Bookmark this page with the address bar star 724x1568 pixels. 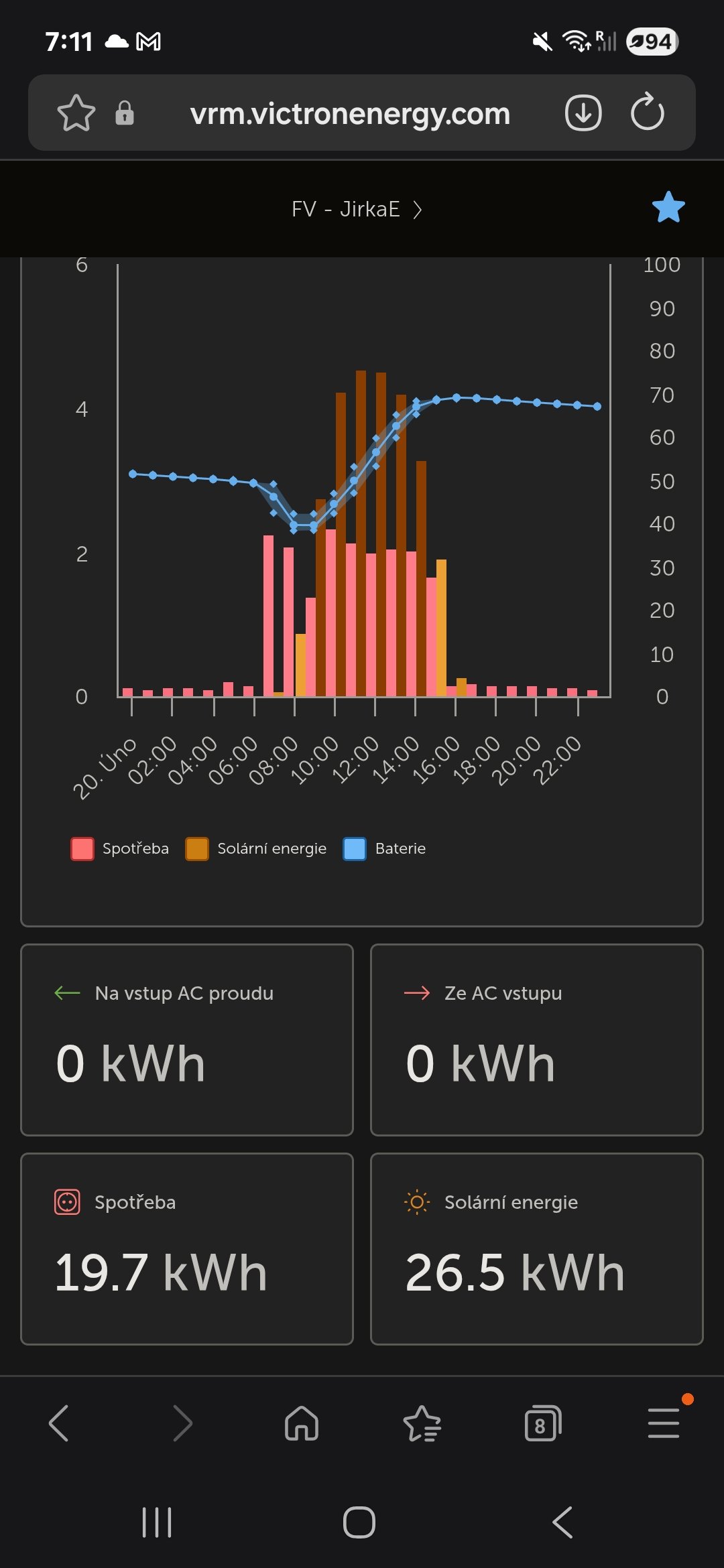76,113
